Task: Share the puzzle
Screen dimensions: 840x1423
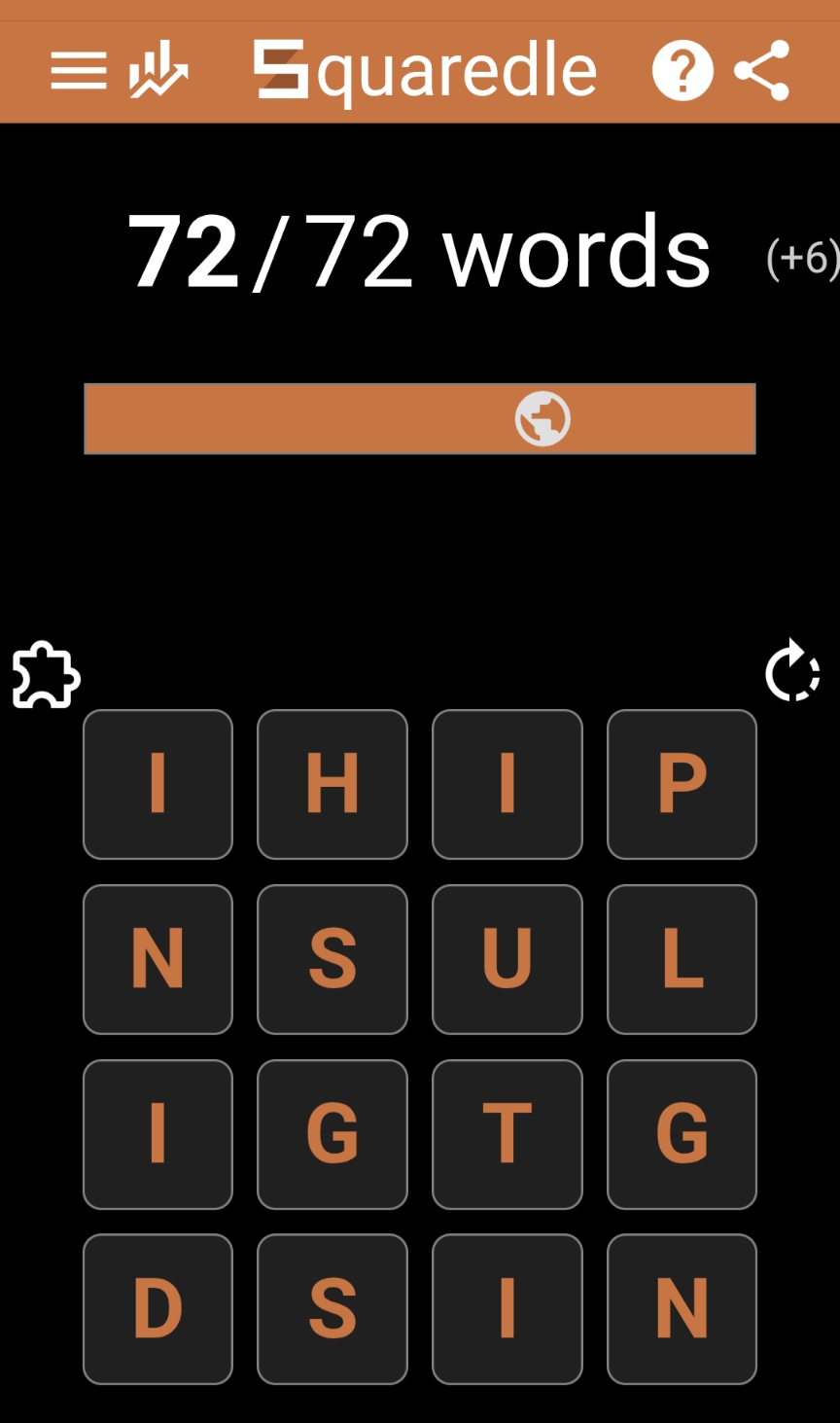Action: pos(762,71)
